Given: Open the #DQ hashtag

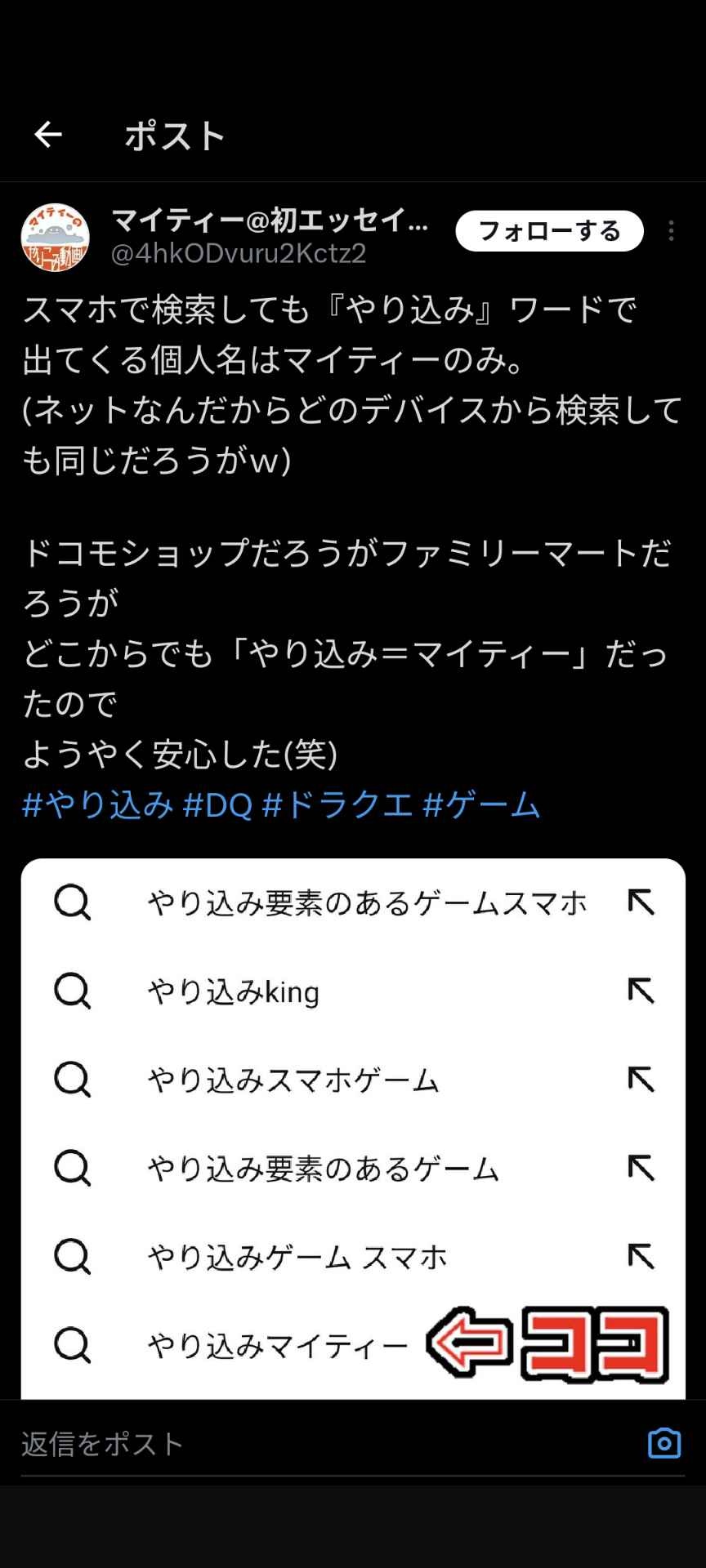Looking at the screenshot, I should point(217,805).
